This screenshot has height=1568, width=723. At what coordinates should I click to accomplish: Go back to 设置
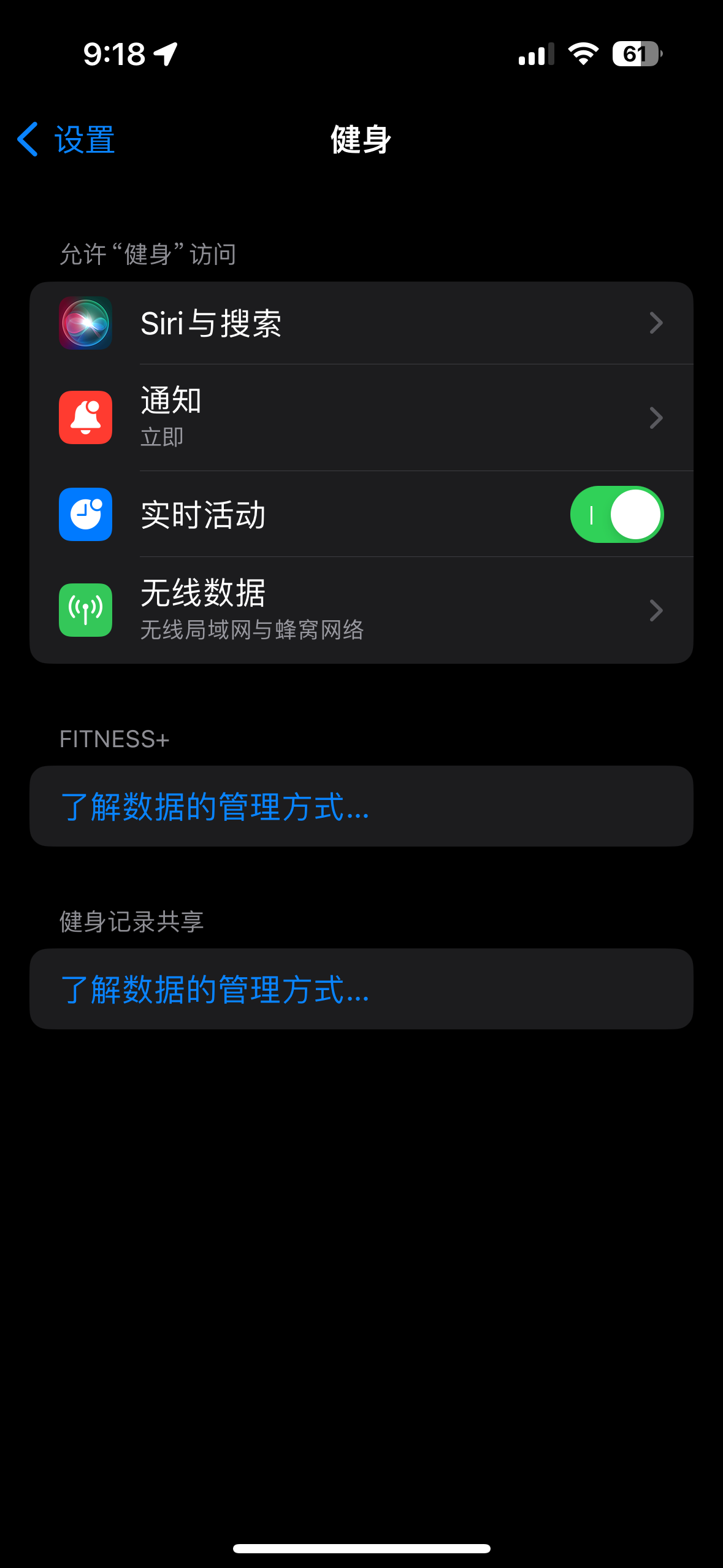click(66, 139)
